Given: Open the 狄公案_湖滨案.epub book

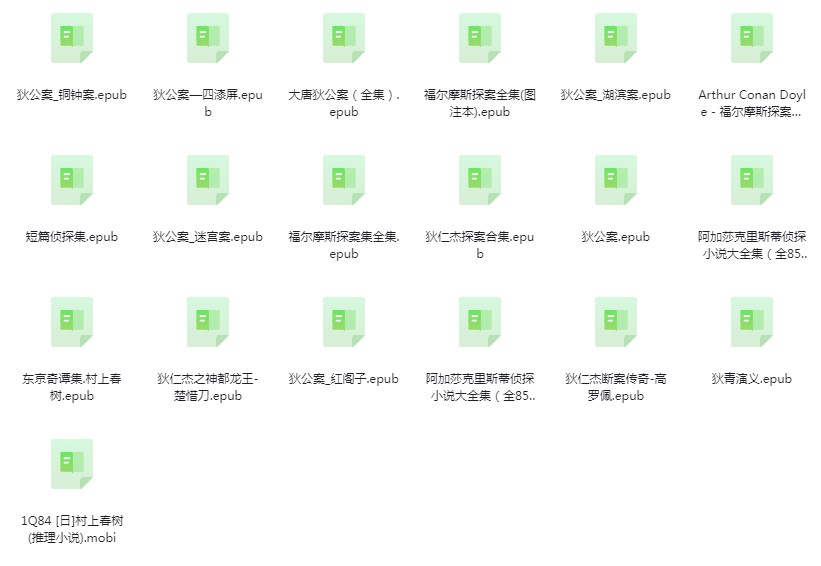Looking at the screenshot, I should (x=616, y=38).
